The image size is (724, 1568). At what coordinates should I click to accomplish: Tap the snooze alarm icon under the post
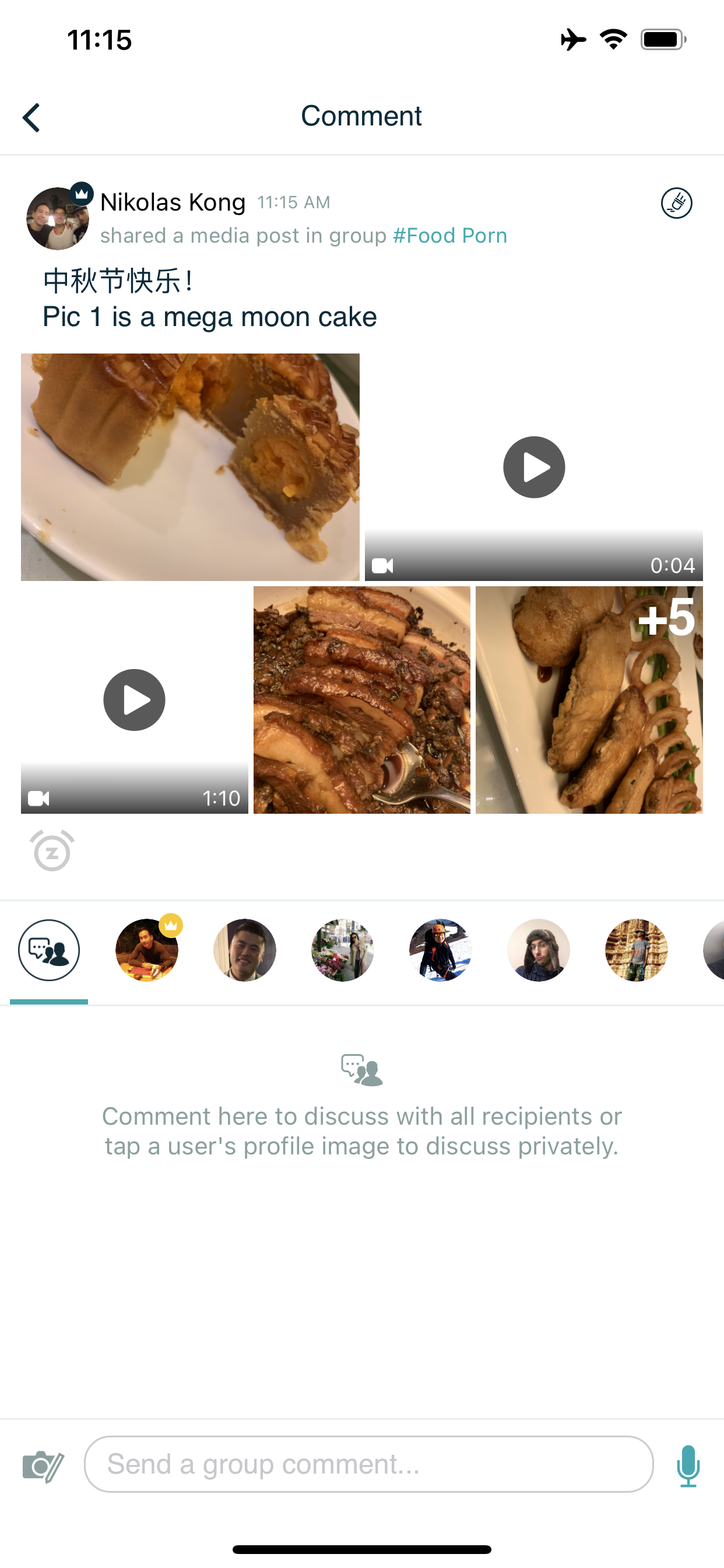pyautogui.click(x=52, y=850)
